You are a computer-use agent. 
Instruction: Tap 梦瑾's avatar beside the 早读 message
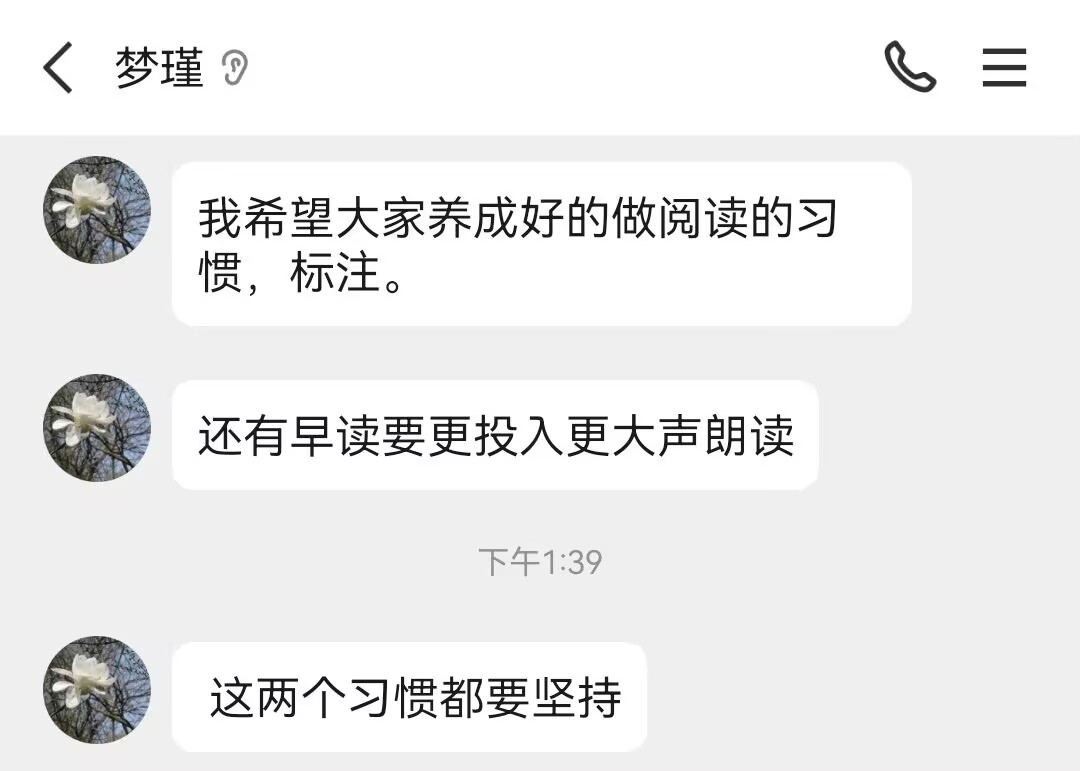[x=97, y=428]
